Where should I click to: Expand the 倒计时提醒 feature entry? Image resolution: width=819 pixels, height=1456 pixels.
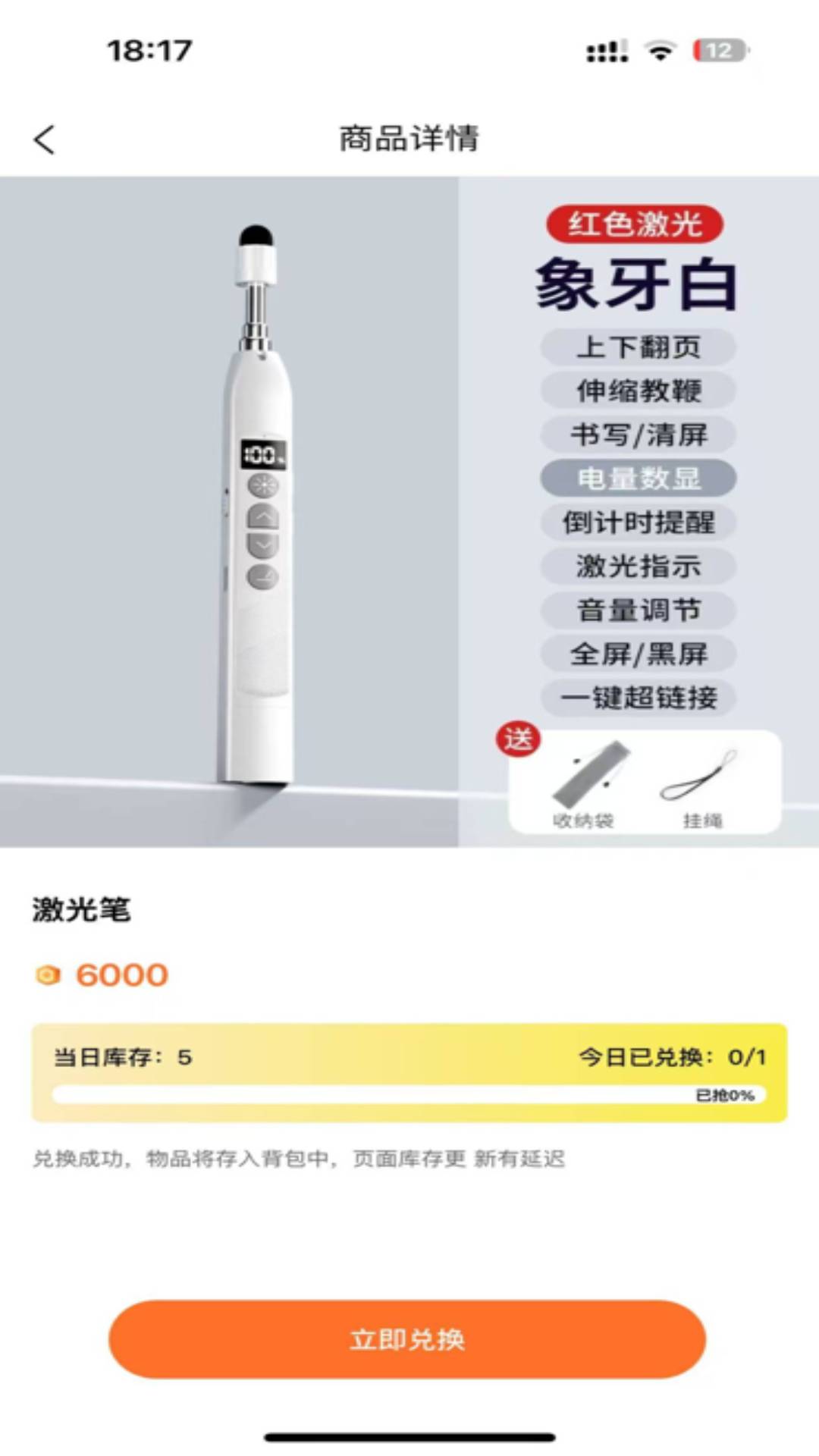pos(639,522)
